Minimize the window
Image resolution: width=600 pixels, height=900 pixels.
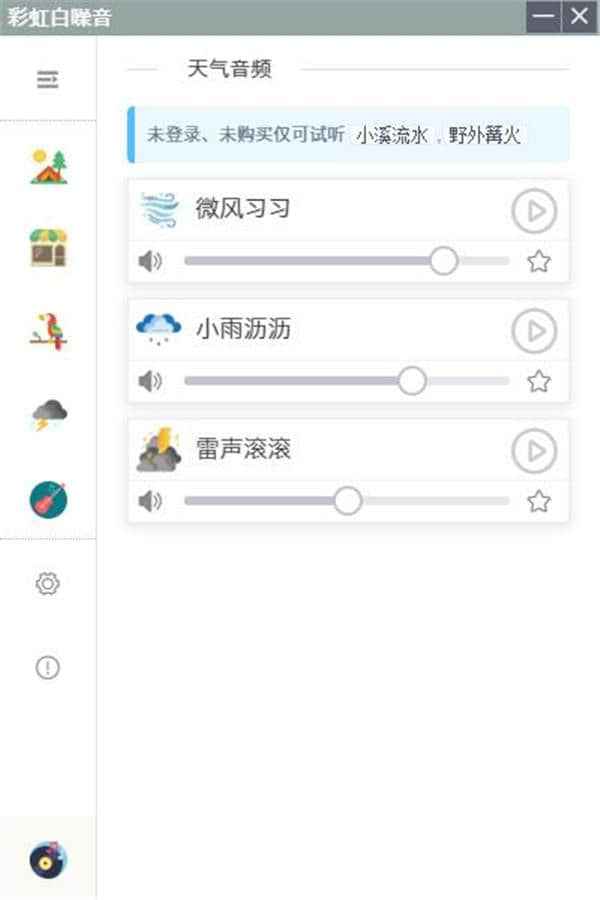tap(543, 17)
